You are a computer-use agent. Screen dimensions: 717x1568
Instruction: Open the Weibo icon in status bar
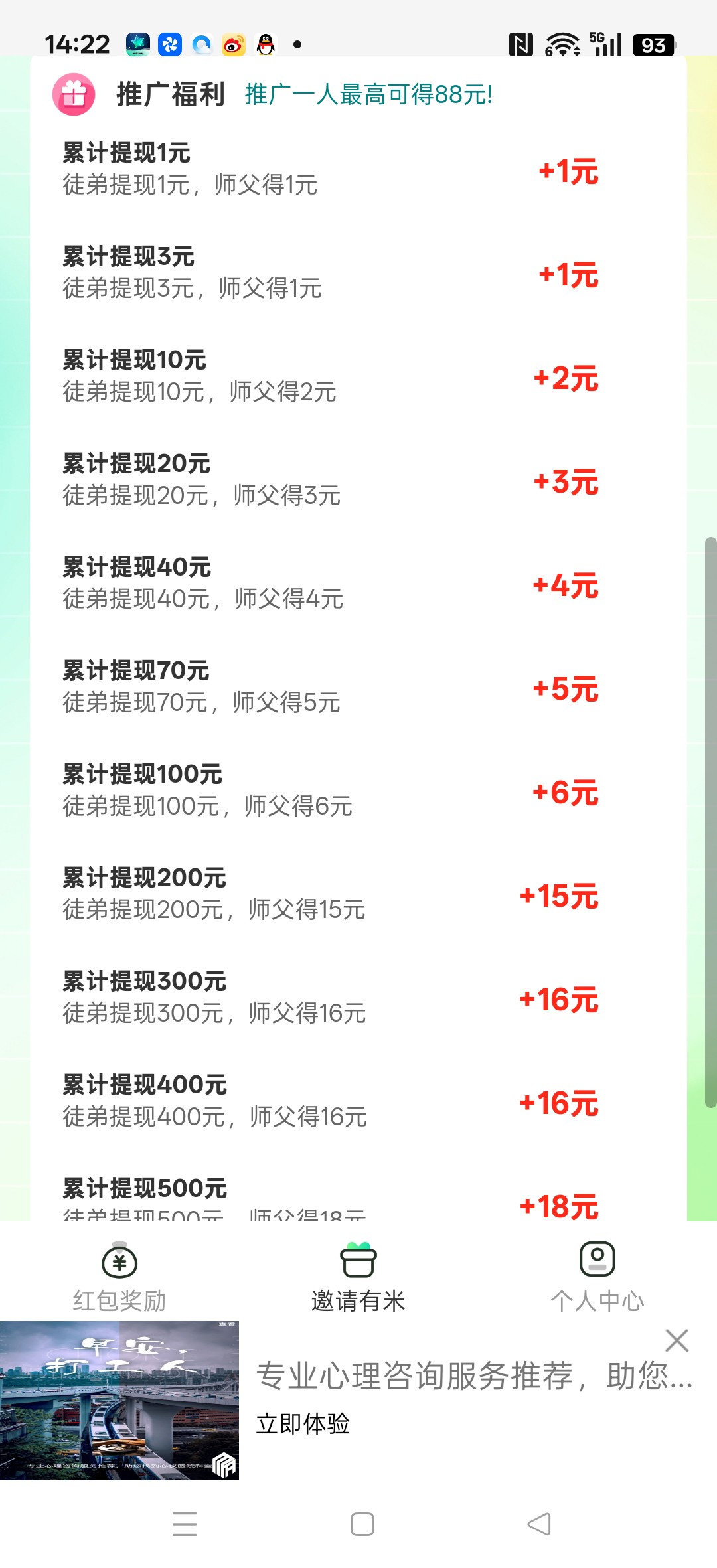click(232, 44)
